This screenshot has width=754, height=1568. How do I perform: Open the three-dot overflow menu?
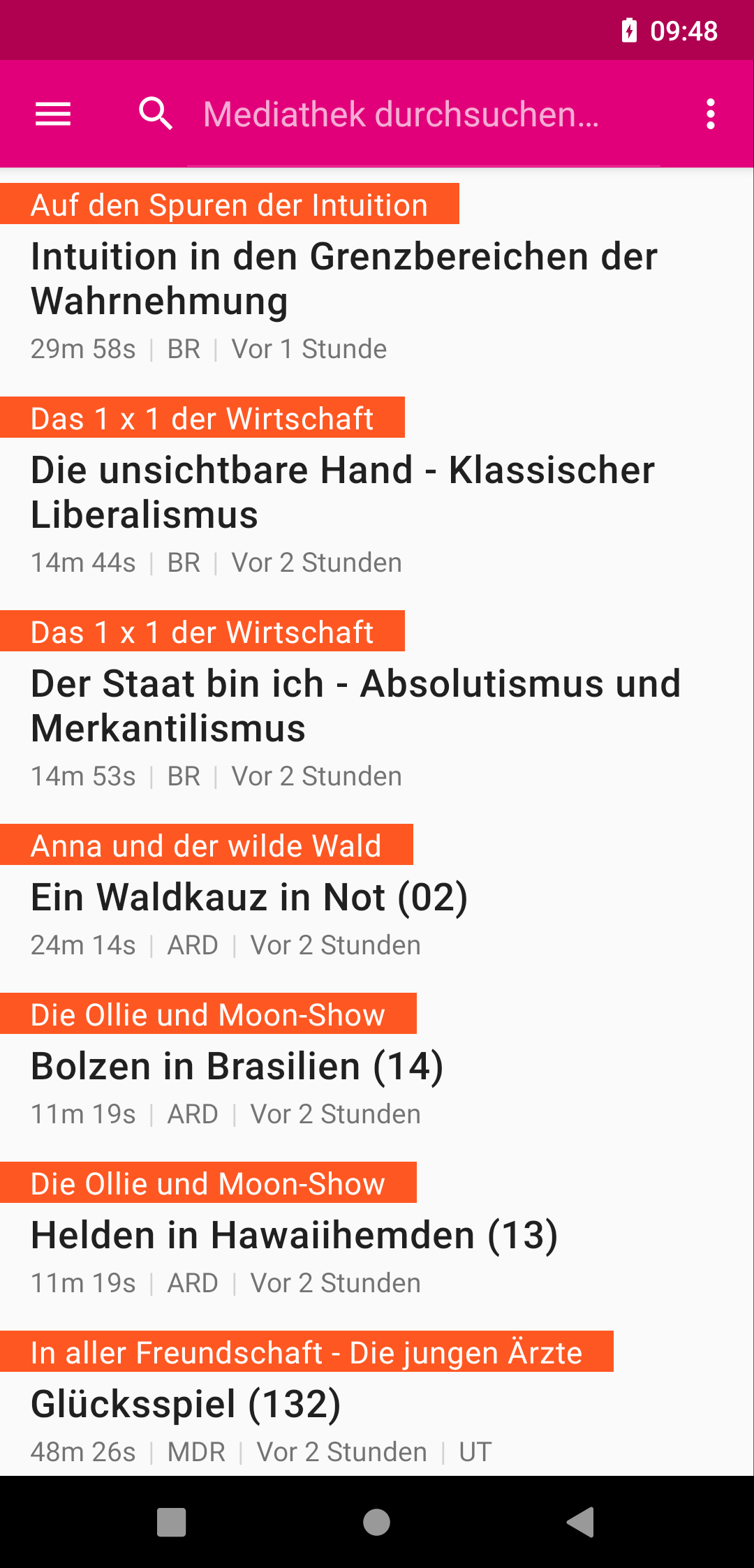tap(710, 114)
